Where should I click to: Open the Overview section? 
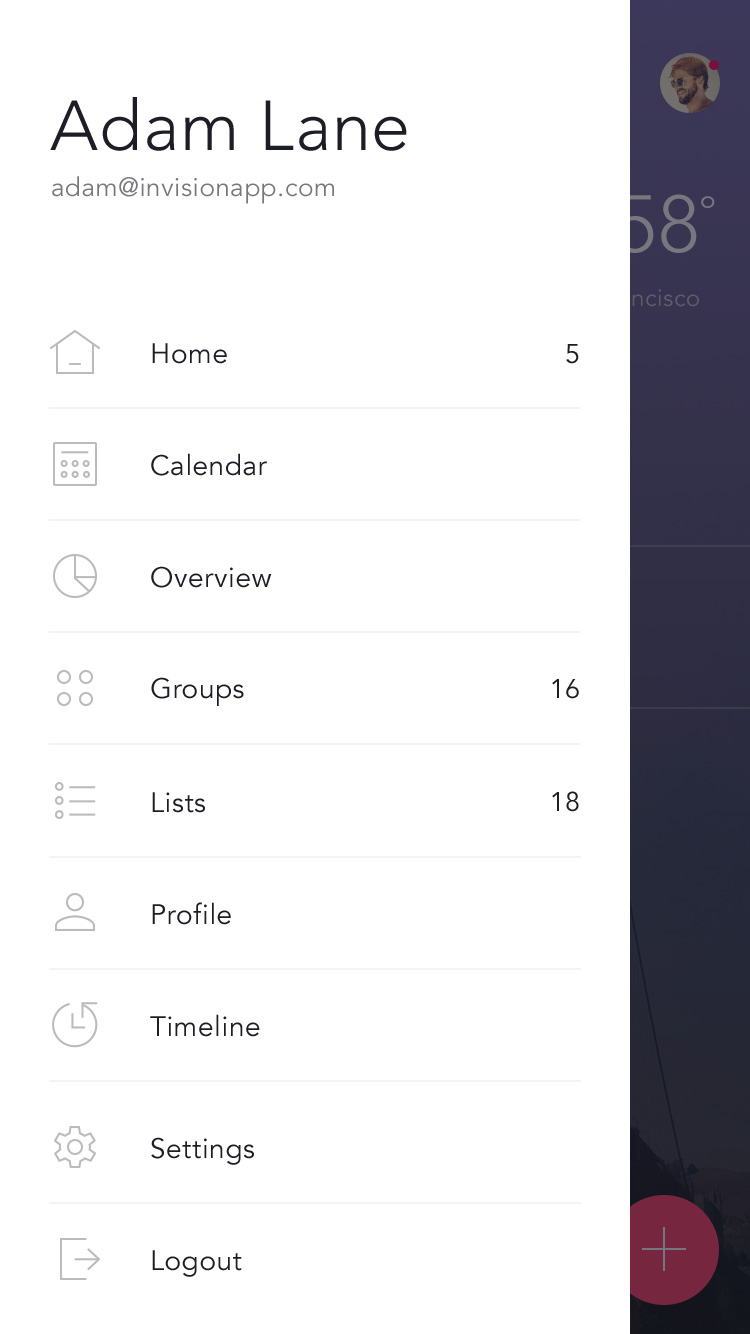tap(314, 577)
